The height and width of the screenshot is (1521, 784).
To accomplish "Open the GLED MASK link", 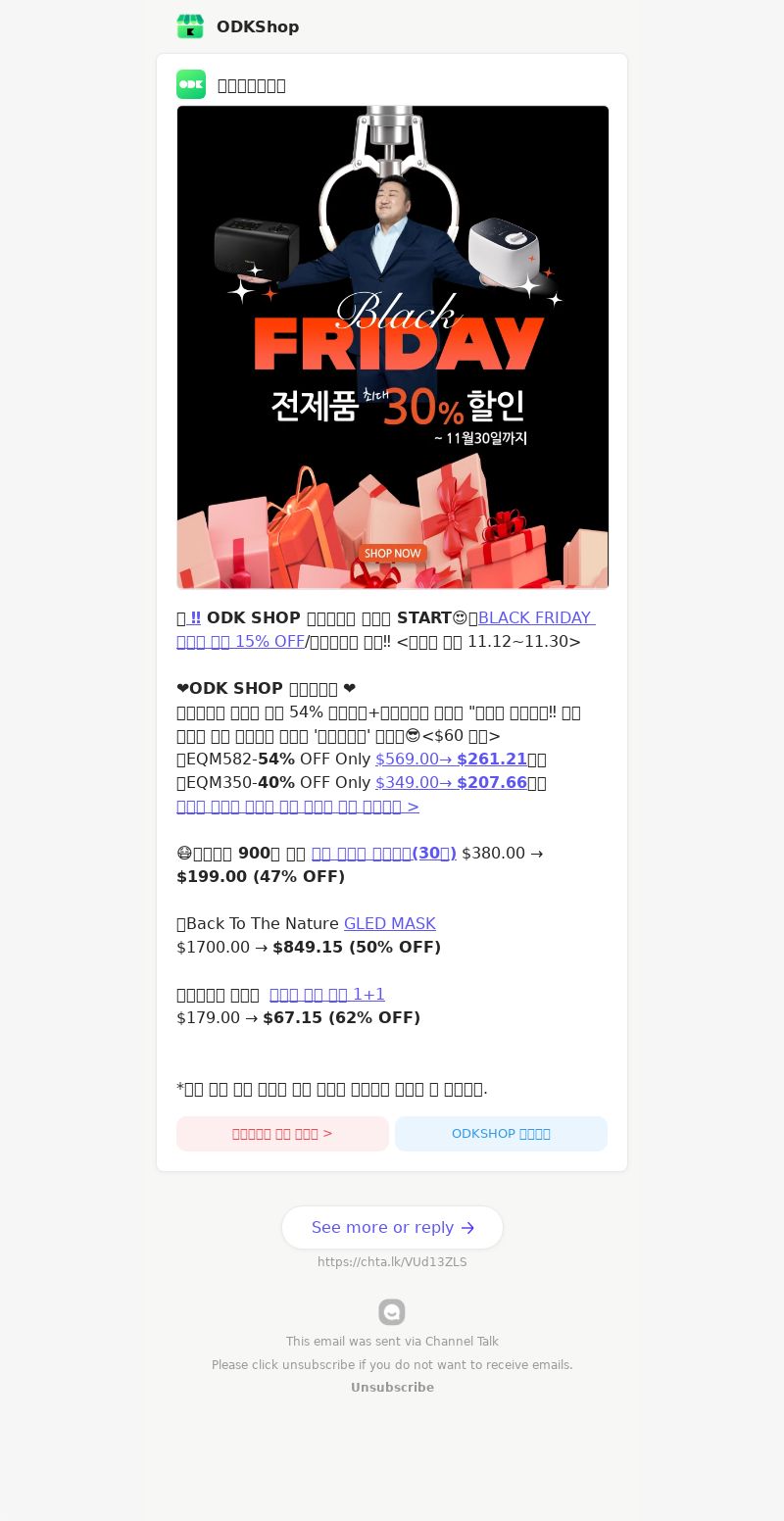I will 389,924.
